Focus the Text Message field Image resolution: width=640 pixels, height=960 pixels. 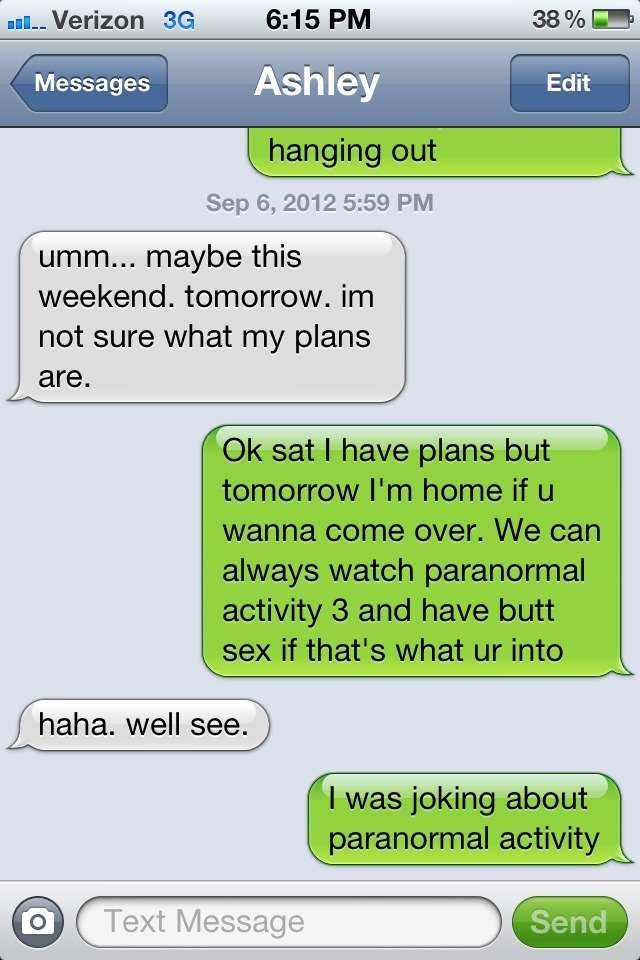(x=288, y=921)
